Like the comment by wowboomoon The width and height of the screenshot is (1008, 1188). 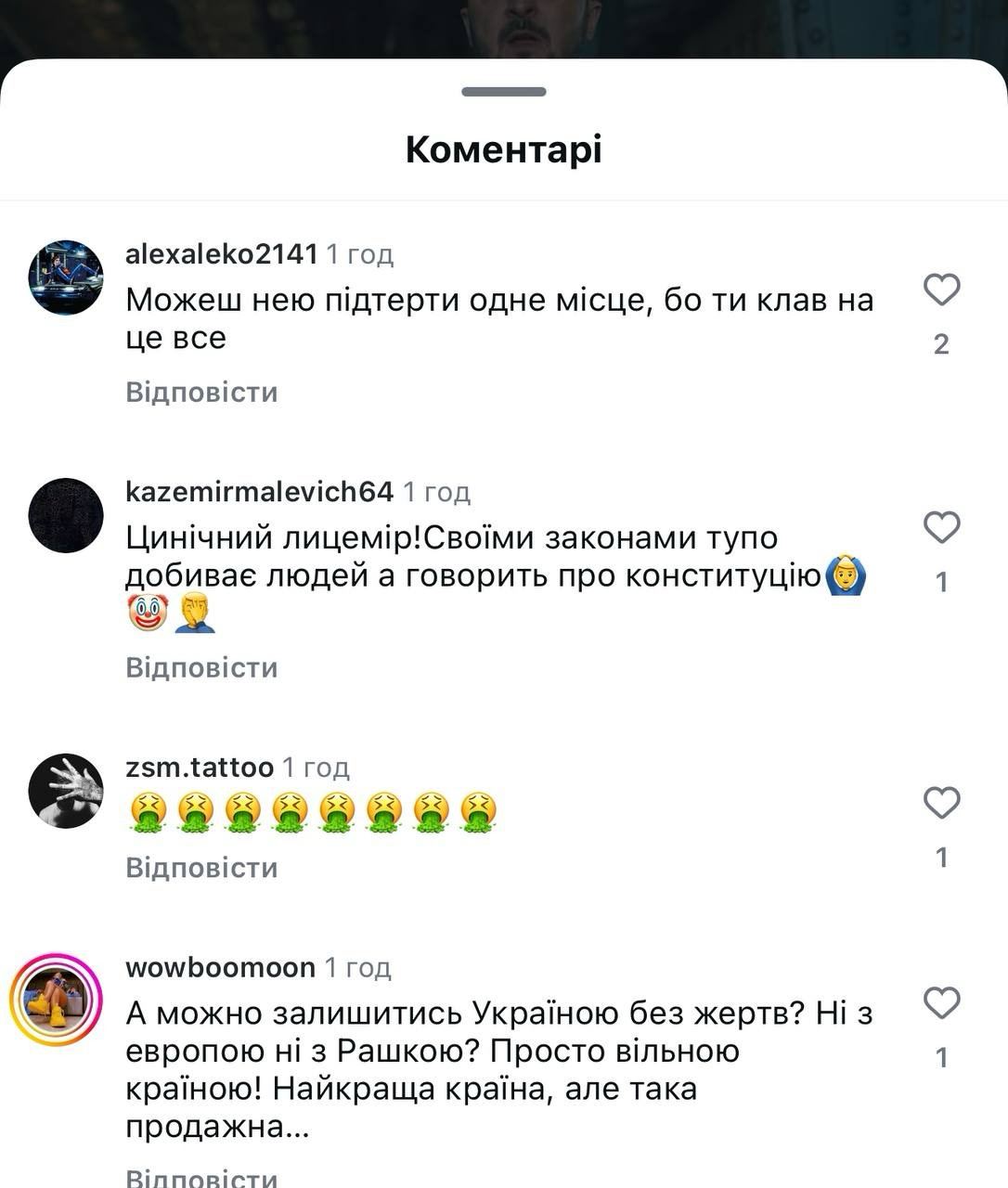pos(941,1003)
